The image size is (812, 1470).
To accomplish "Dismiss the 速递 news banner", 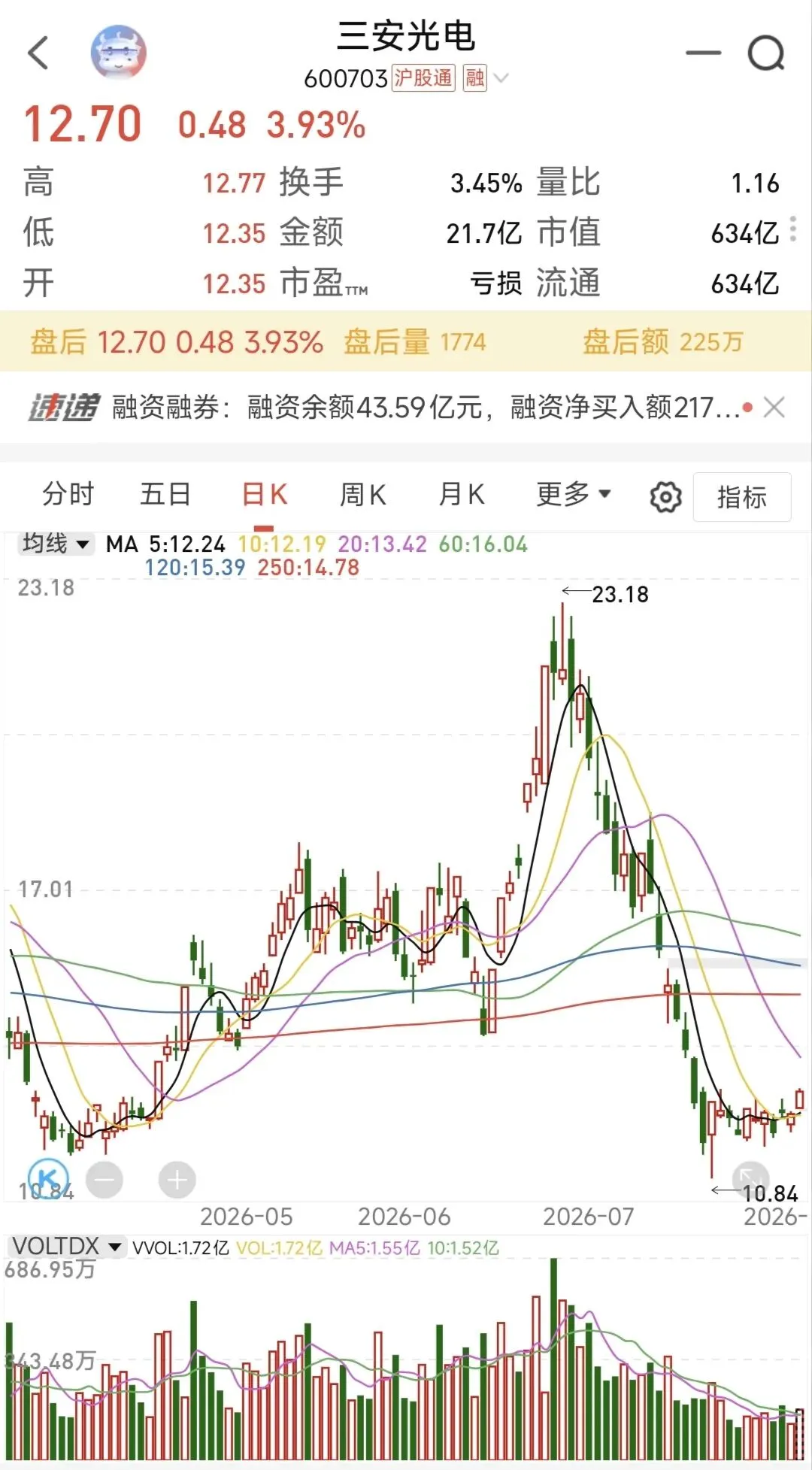I will tap(774, 408).
